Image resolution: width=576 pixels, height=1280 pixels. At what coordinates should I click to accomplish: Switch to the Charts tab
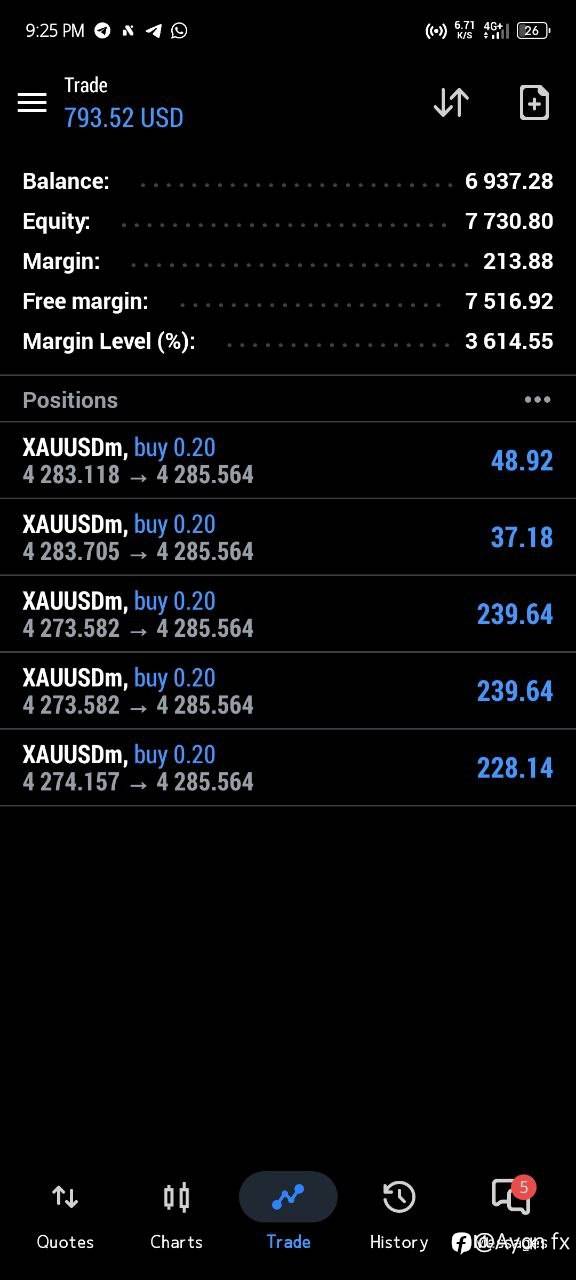click(x=176, y=1214)
